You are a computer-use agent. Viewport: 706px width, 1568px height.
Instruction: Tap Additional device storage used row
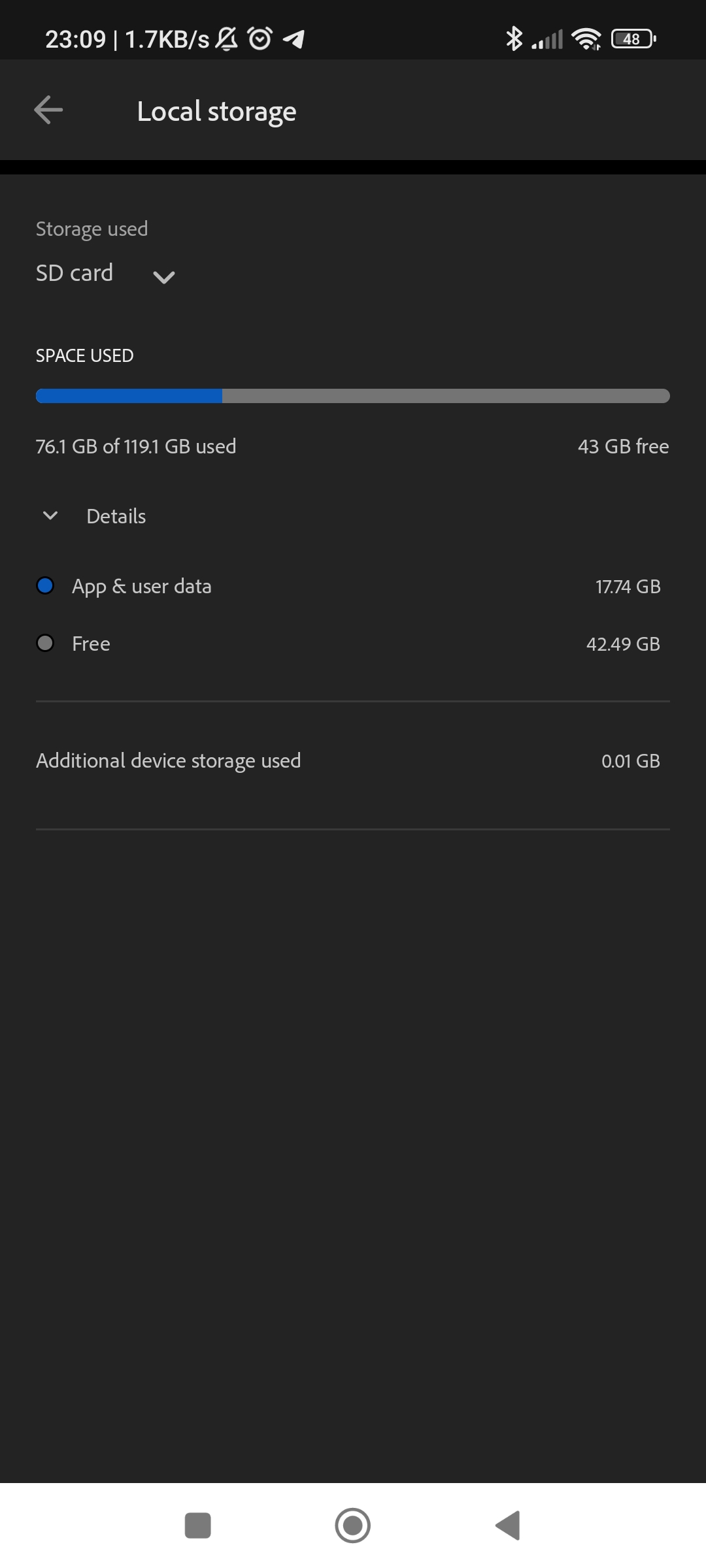pyautogui.click(x=168, y=760)
